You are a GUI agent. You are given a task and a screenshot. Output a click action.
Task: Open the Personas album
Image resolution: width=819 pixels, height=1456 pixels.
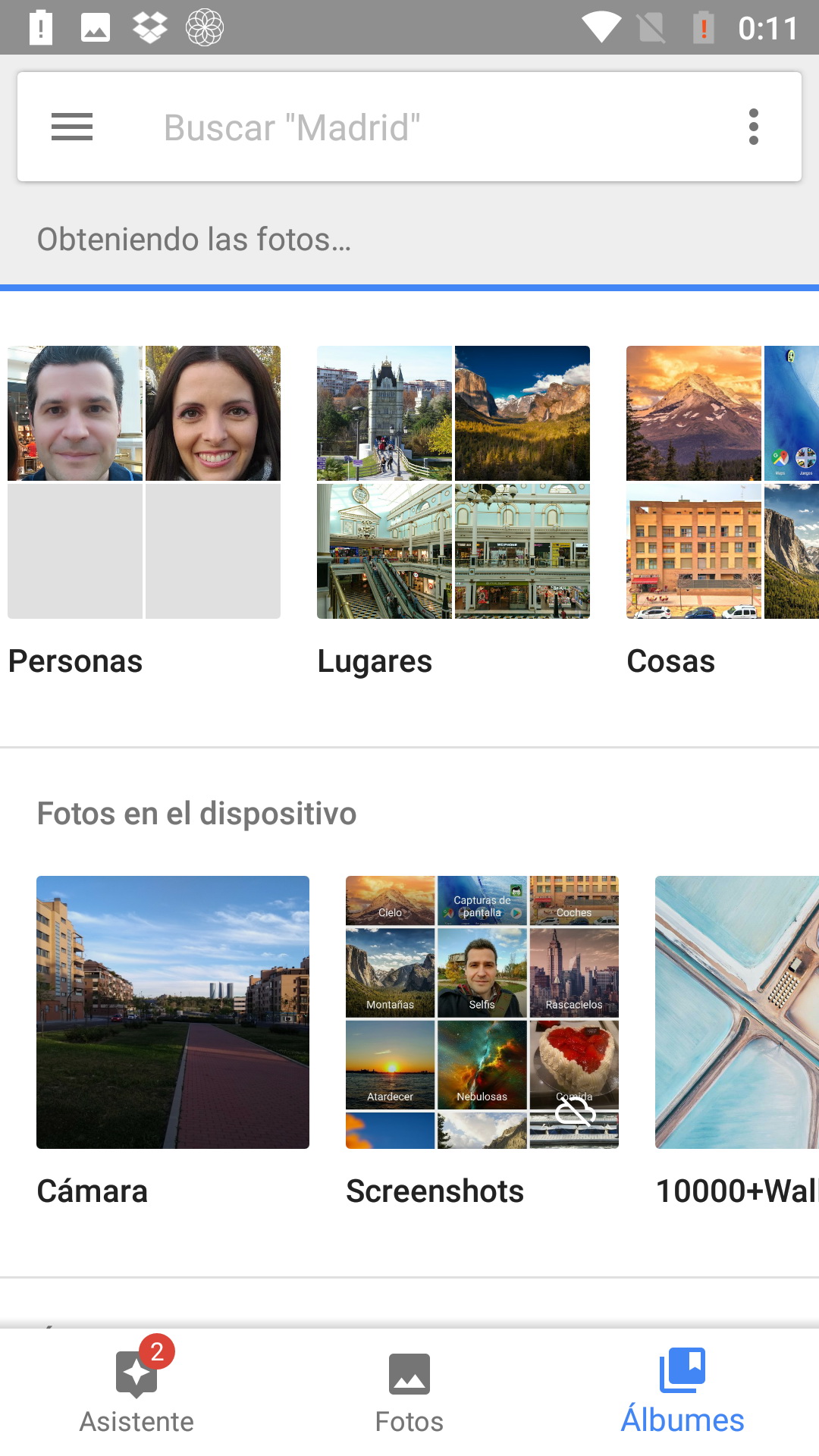tap(144, 482)
